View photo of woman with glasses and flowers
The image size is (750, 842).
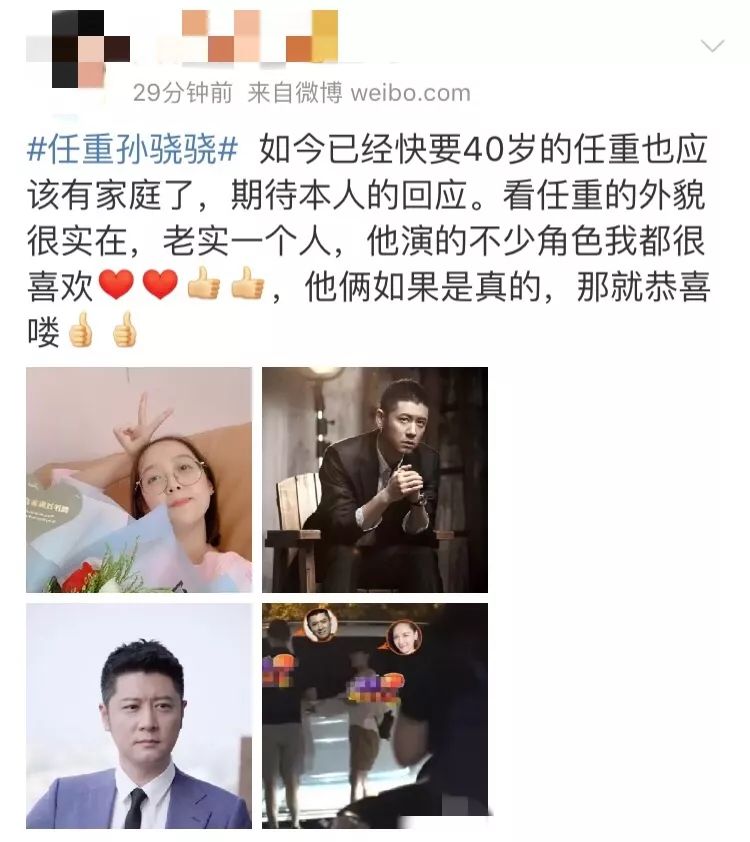[x=139, y=480]
